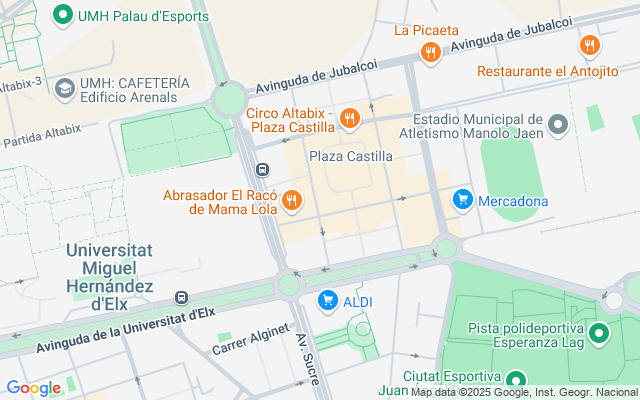Select the UMH Cafetería Edificio Arenals pin
The image size is (640, 400).
[x=65, y=89]
